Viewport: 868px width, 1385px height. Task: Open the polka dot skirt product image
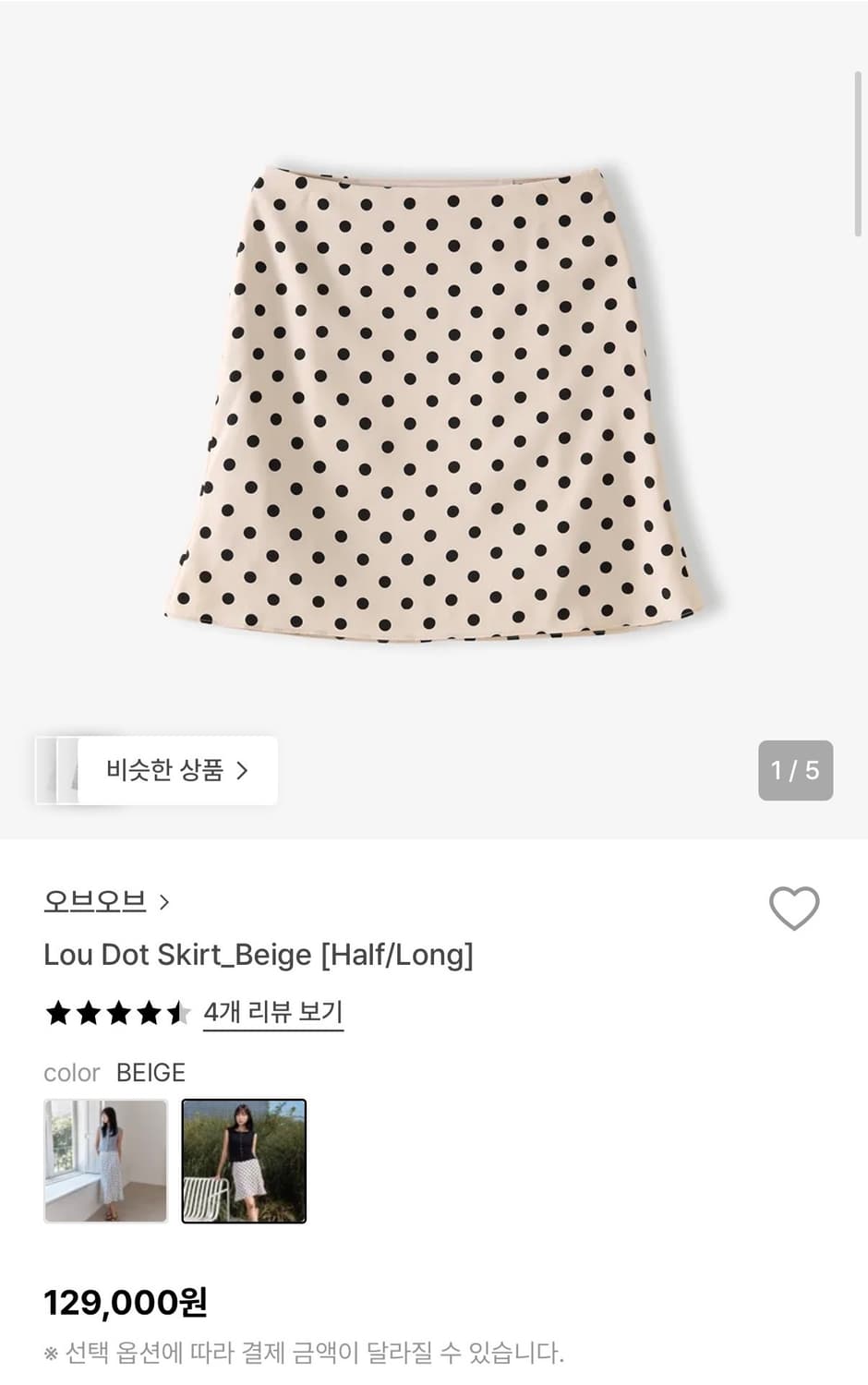pos(434,406)
